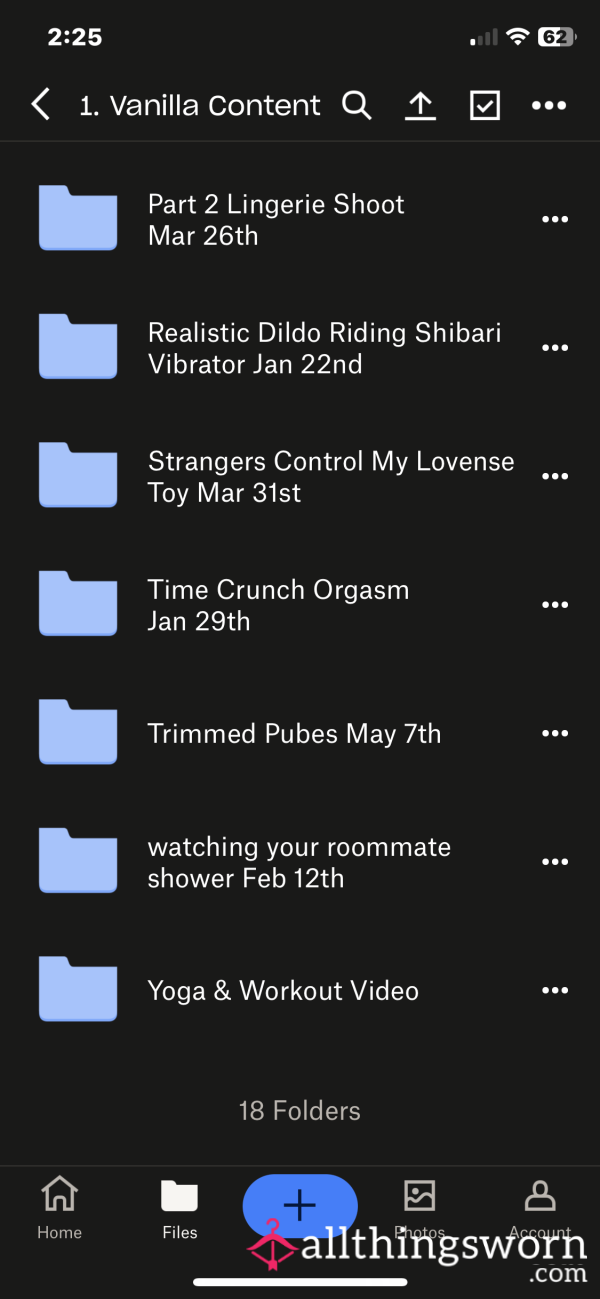Open options for Part 2 Lingerie Shoot

click(x=554, y=220)
